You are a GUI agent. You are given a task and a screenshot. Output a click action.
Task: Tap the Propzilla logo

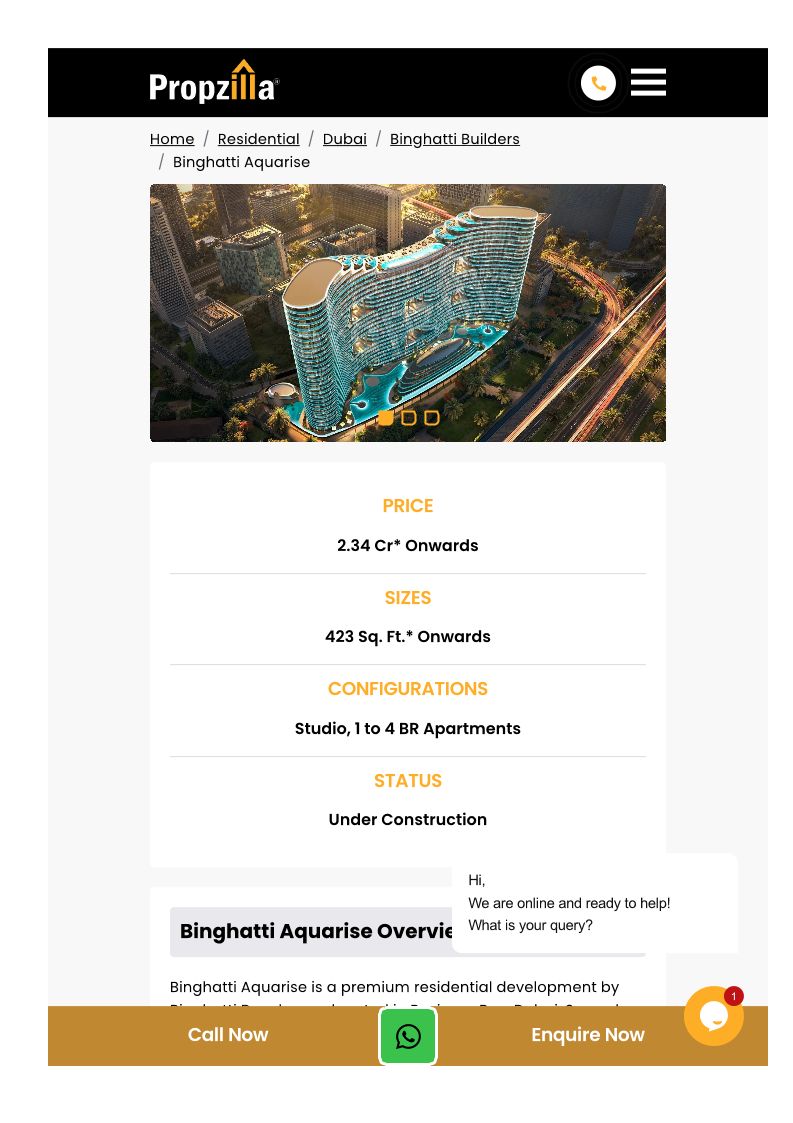[x=214, y=82]
